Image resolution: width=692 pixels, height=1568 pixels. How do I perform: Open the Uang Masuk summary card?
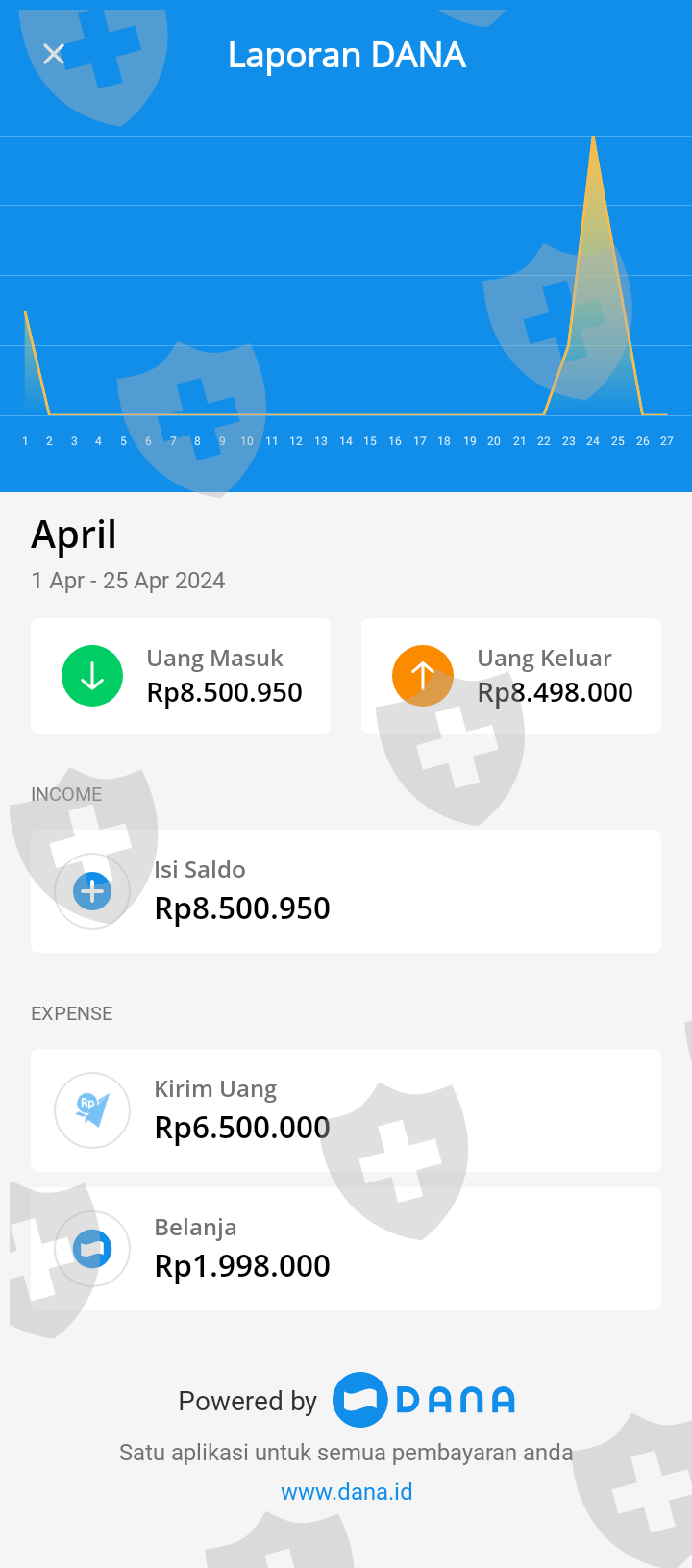pyautogui.click(x=181, y=676)
